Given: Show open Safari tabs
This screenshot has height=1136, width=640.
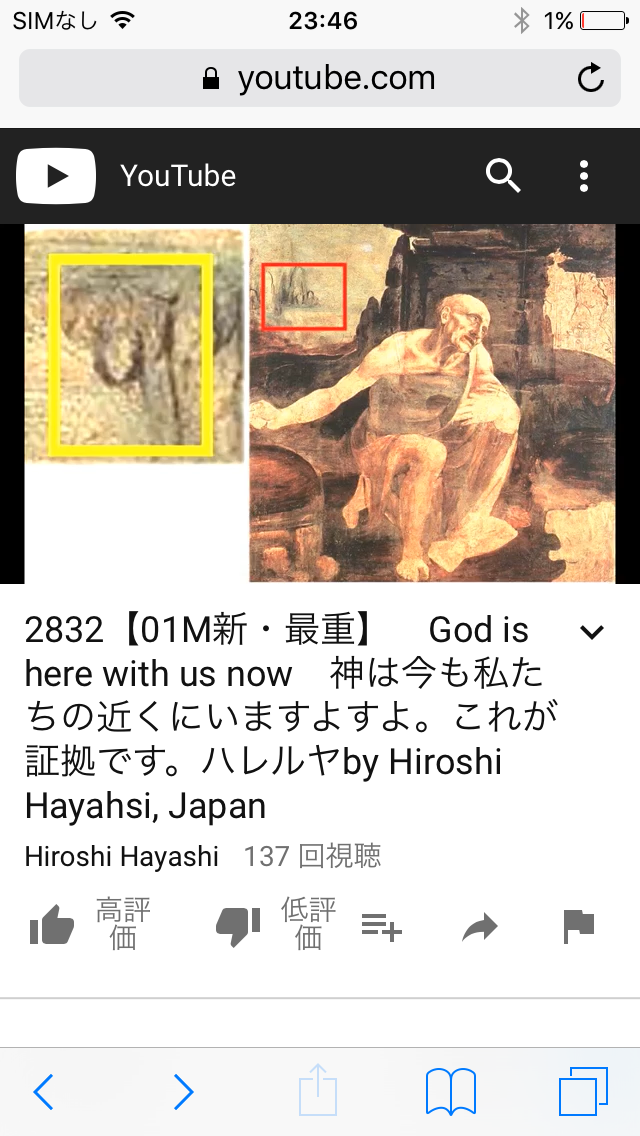Looking at the screenshot, I should click(583, 1092).
